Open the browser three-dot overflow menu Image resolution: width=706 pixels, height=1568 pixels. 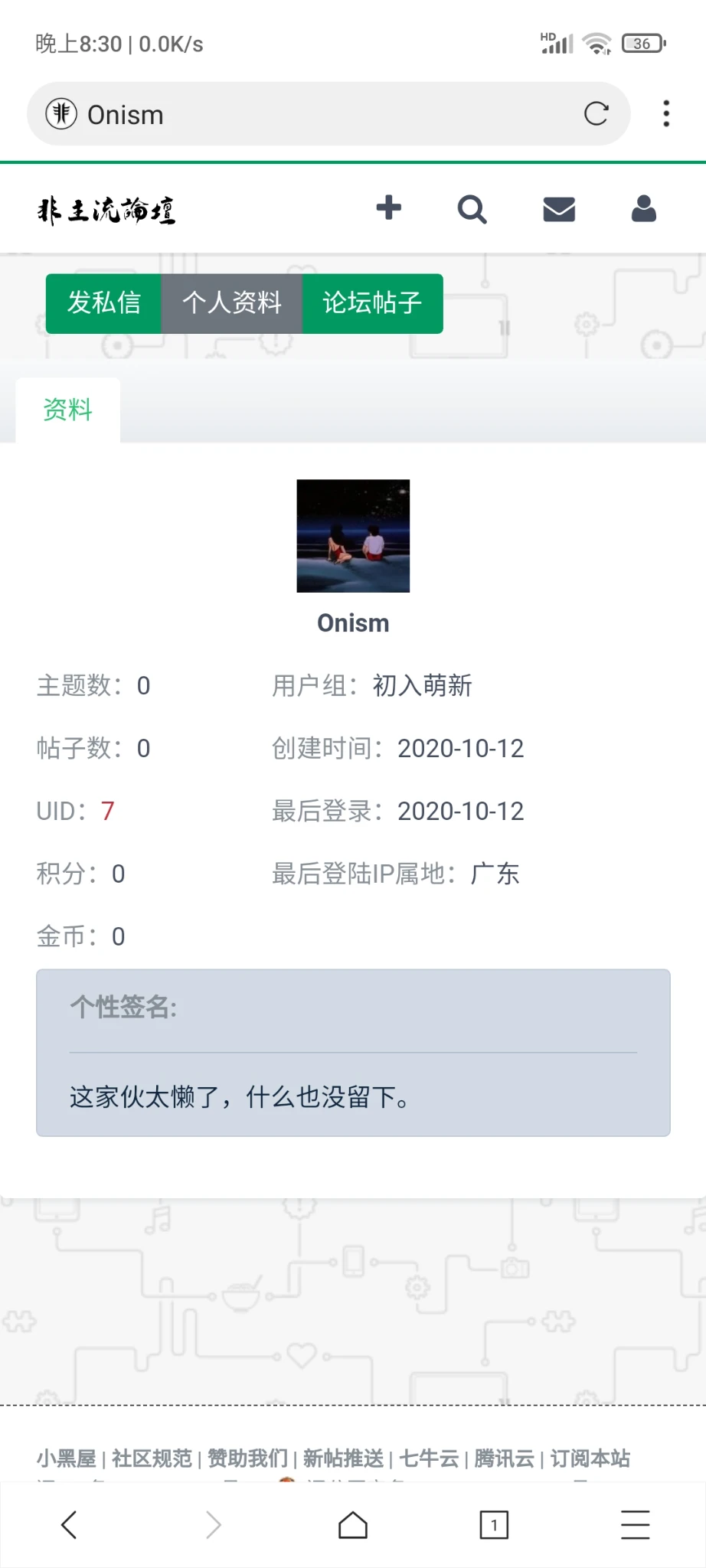pyautogui.click(x=666, y=114)
